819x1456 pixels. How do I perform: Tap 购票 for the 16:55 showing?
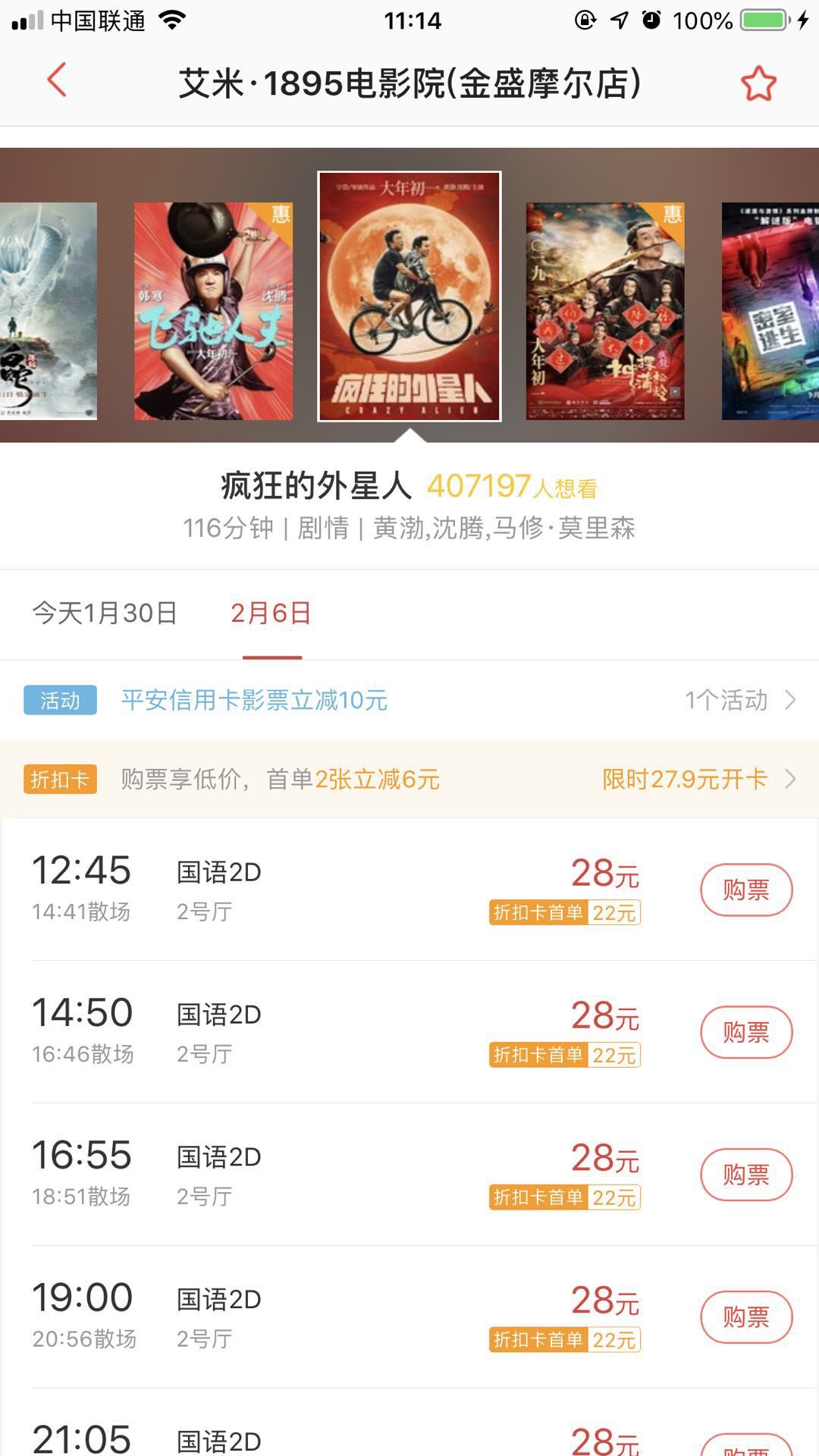click(745, 1175)
